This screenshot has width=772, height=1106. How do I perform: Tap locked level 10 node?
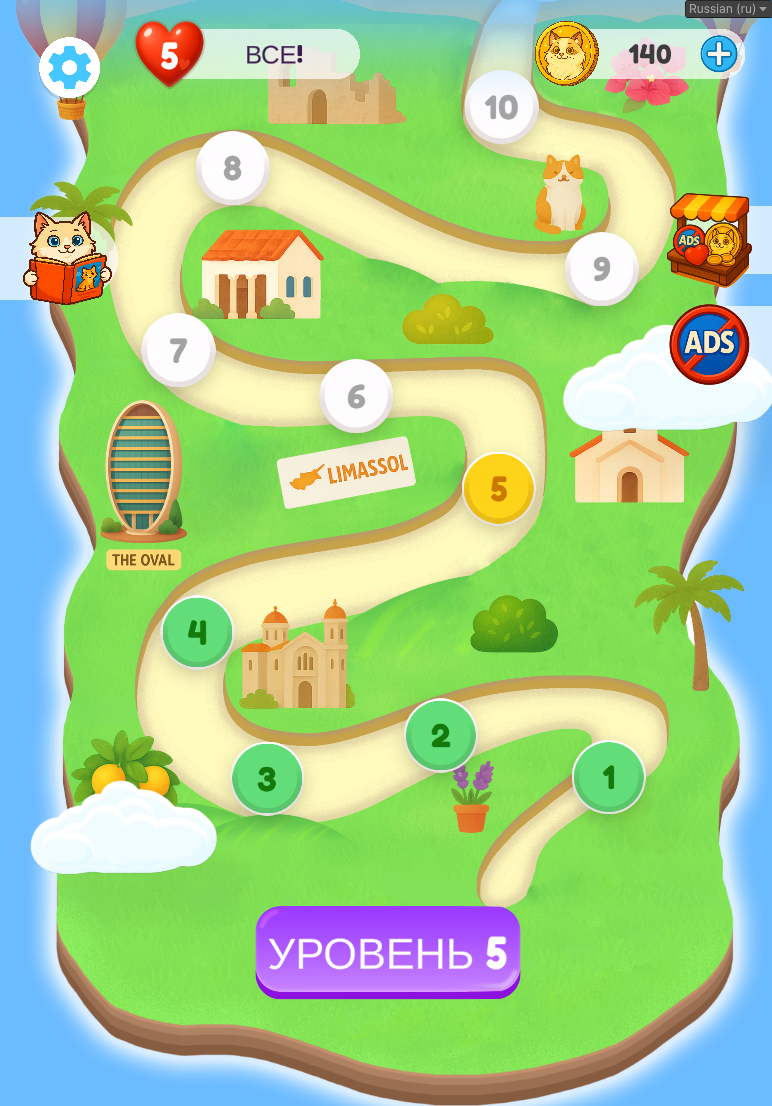pyautogui.click(x=501, y=107)
